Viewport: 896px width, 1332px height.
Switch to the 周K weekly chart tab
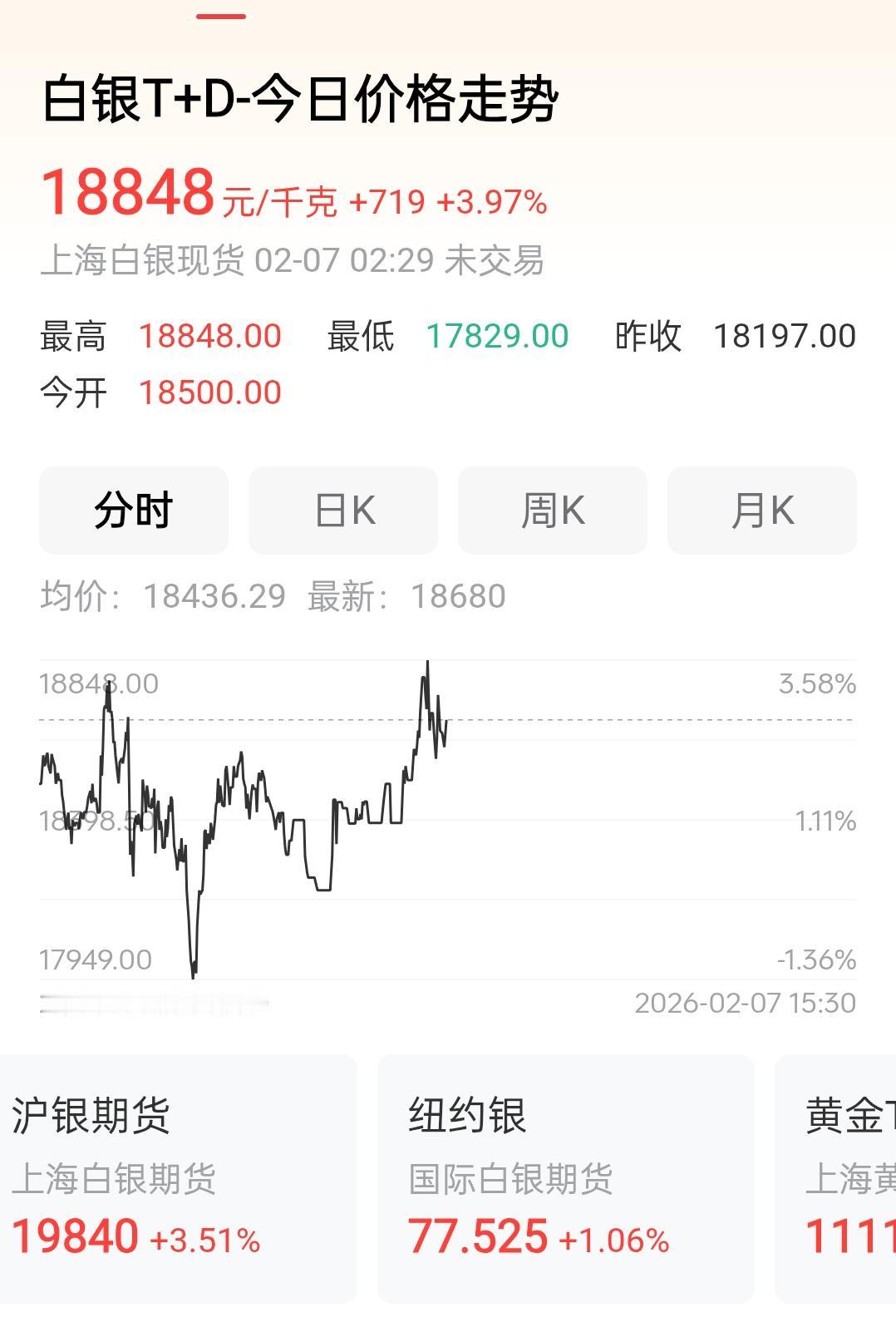pos(553,511)
